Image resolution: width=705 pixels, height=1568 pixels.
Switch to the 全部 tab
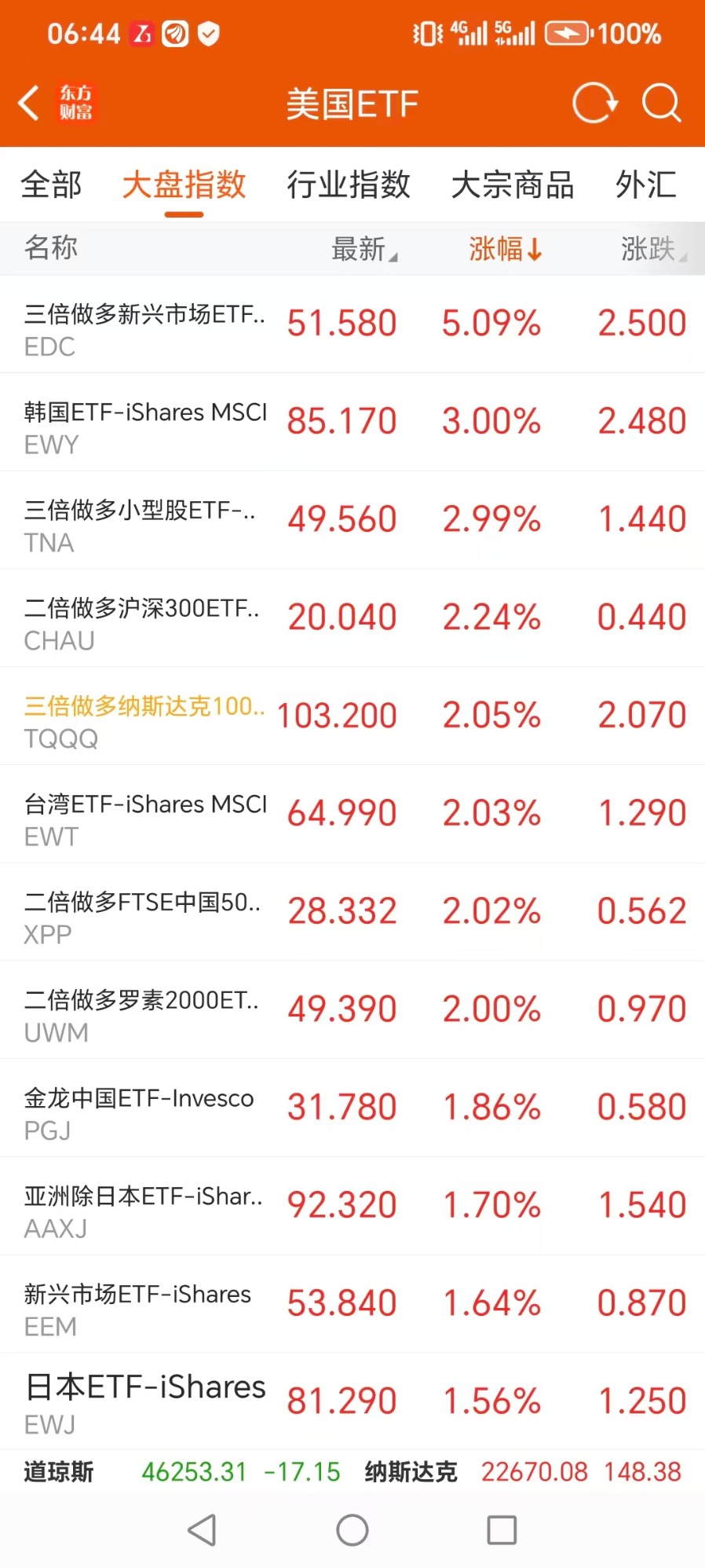pos(51,185)
